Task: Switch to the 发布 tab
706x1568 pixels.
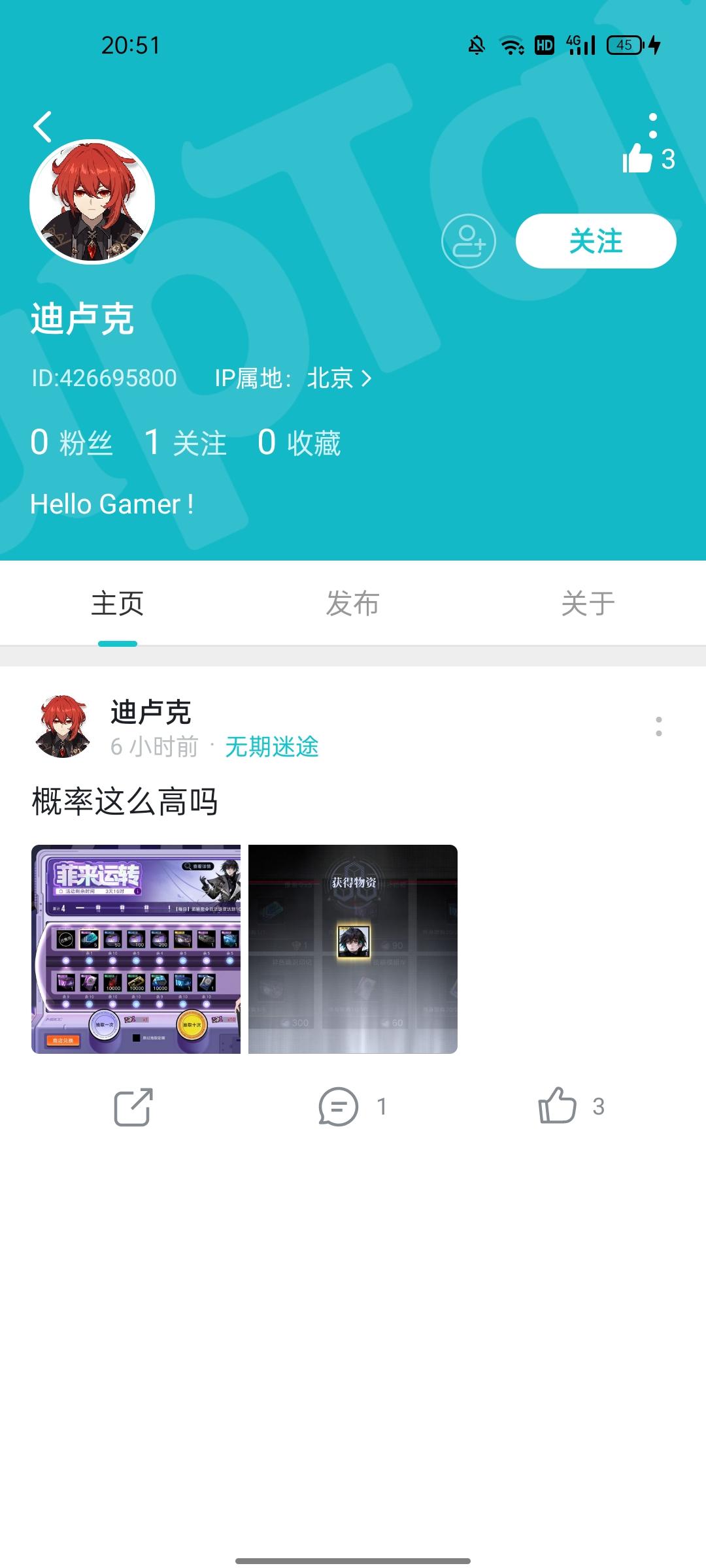Action: (353, 604)
